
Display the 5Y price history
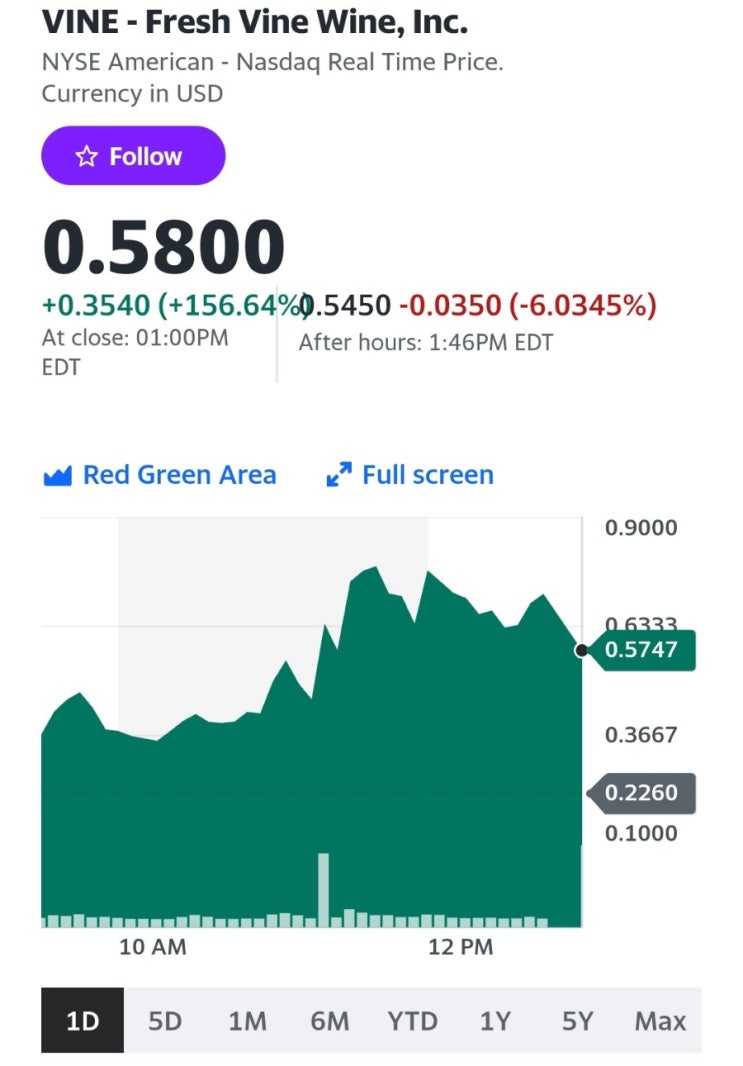[x=577, y=1021]
